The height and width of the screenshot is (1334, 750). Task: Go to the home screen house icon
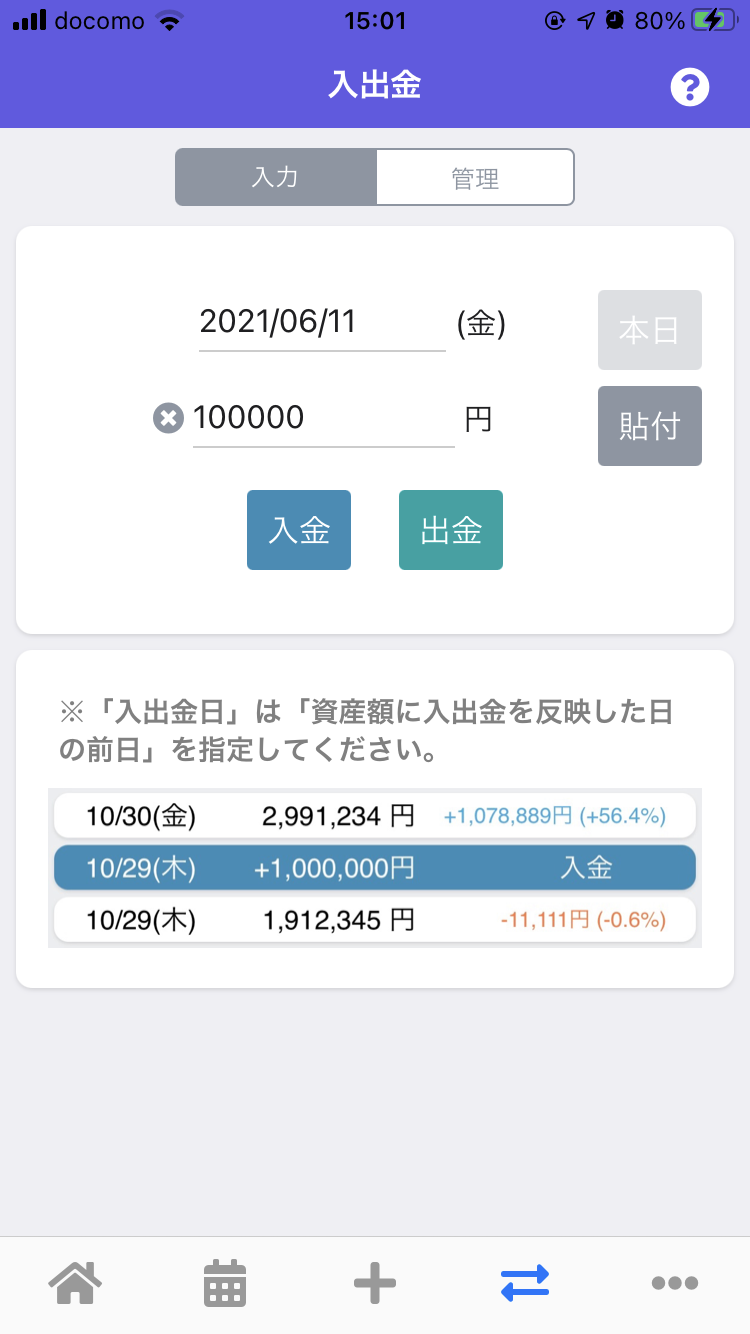77,1283
